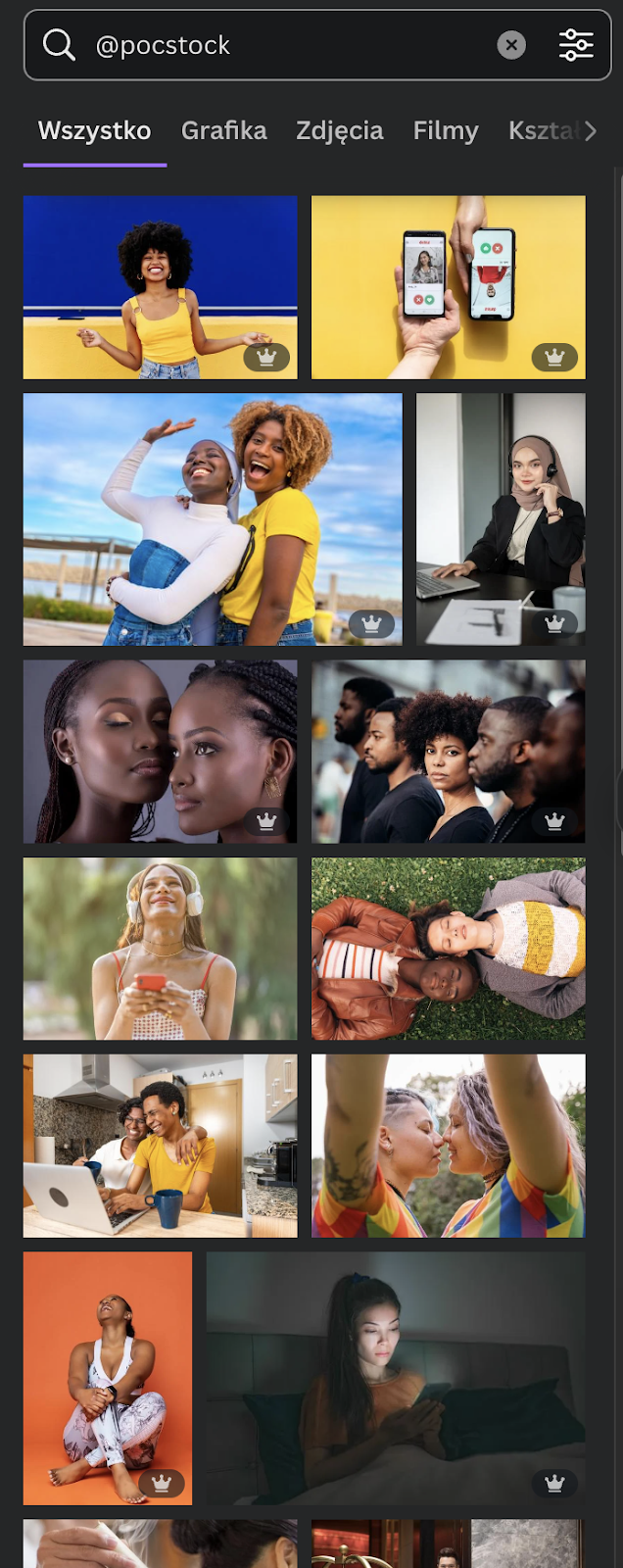Select the photo of couple lying on grass
This screenshot has height=1568, width=623.
pyautogui.click(x=448, y=949)
